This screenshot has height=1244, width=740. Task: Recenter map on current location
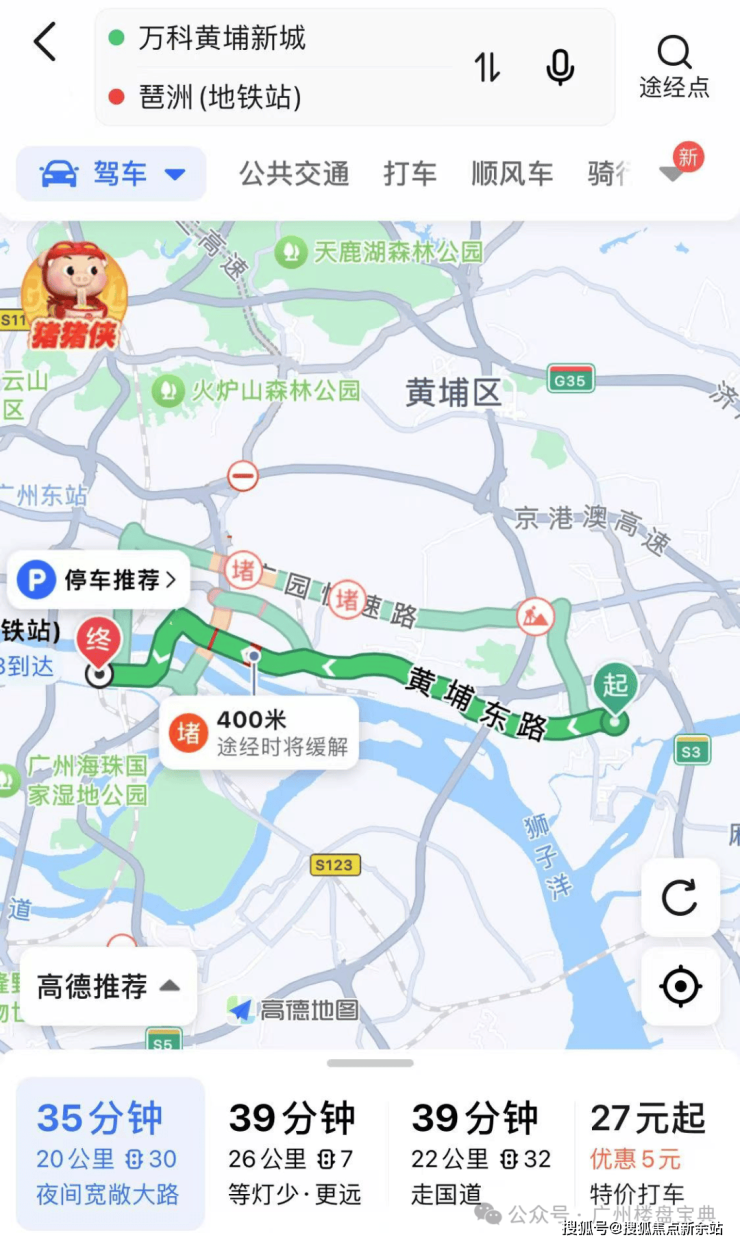(x=680, y=987)
